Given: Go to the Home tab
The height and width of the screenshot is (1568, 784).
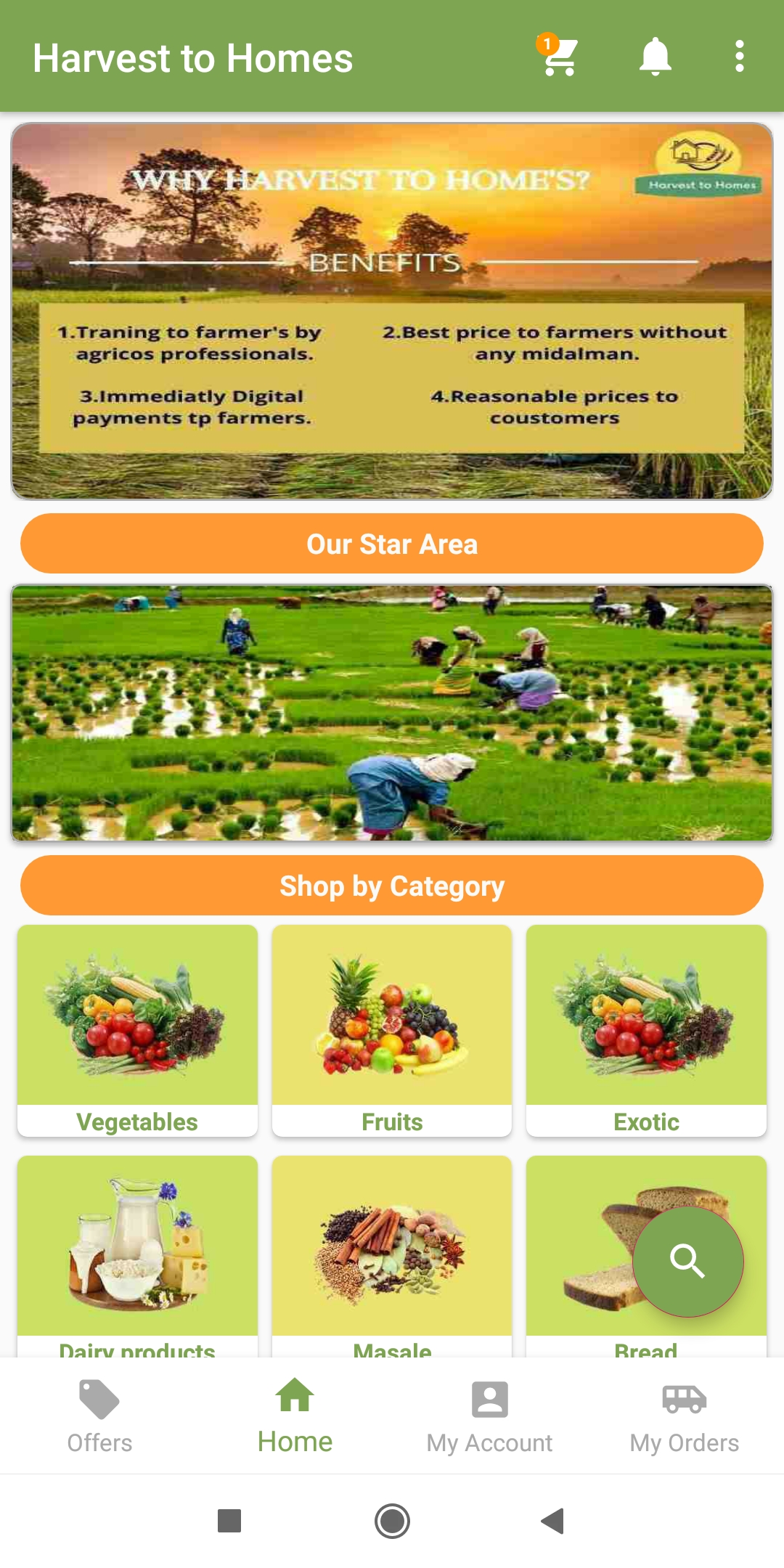Looking at the screenshot, I should 295,1417.
